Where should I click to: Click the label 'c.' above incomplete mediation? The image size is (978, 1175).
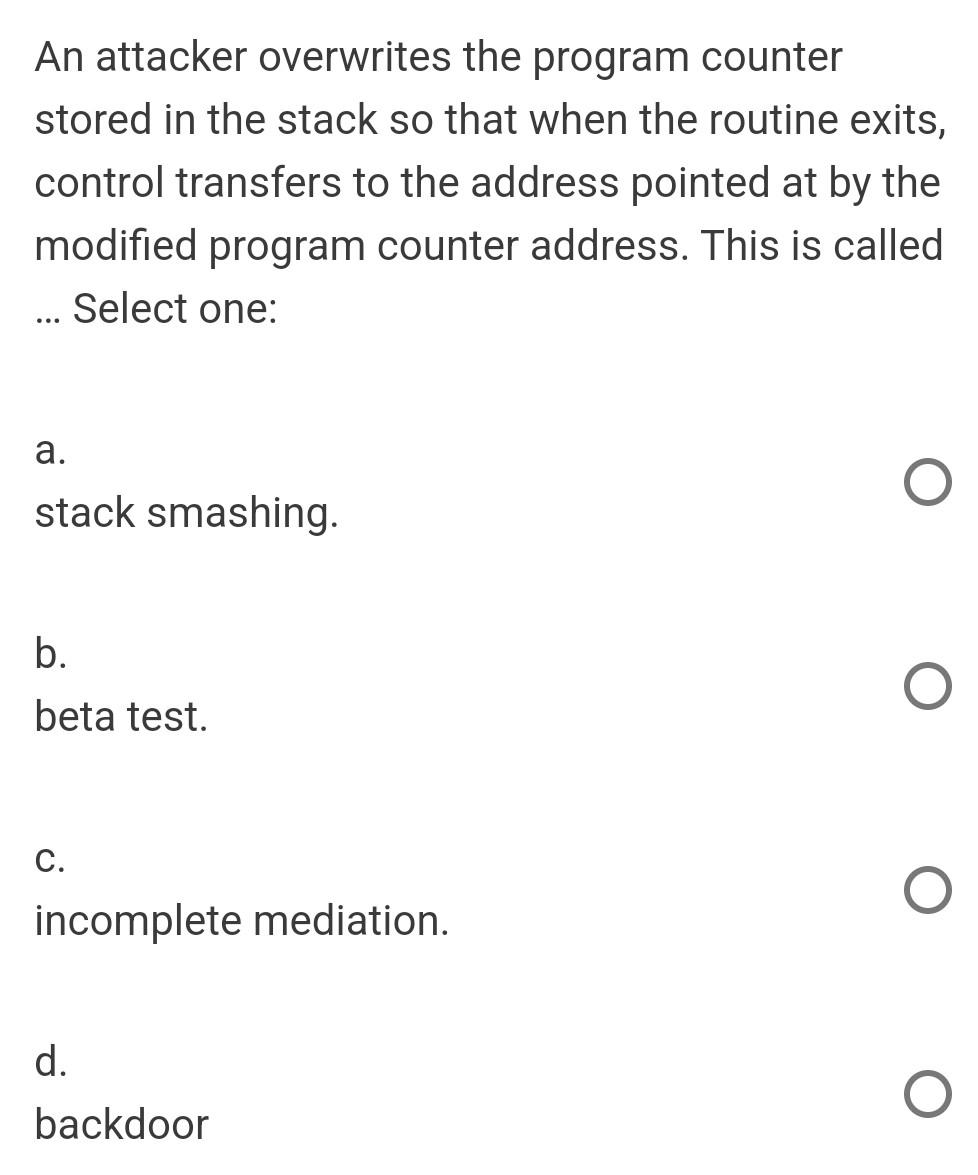point(50,860)
